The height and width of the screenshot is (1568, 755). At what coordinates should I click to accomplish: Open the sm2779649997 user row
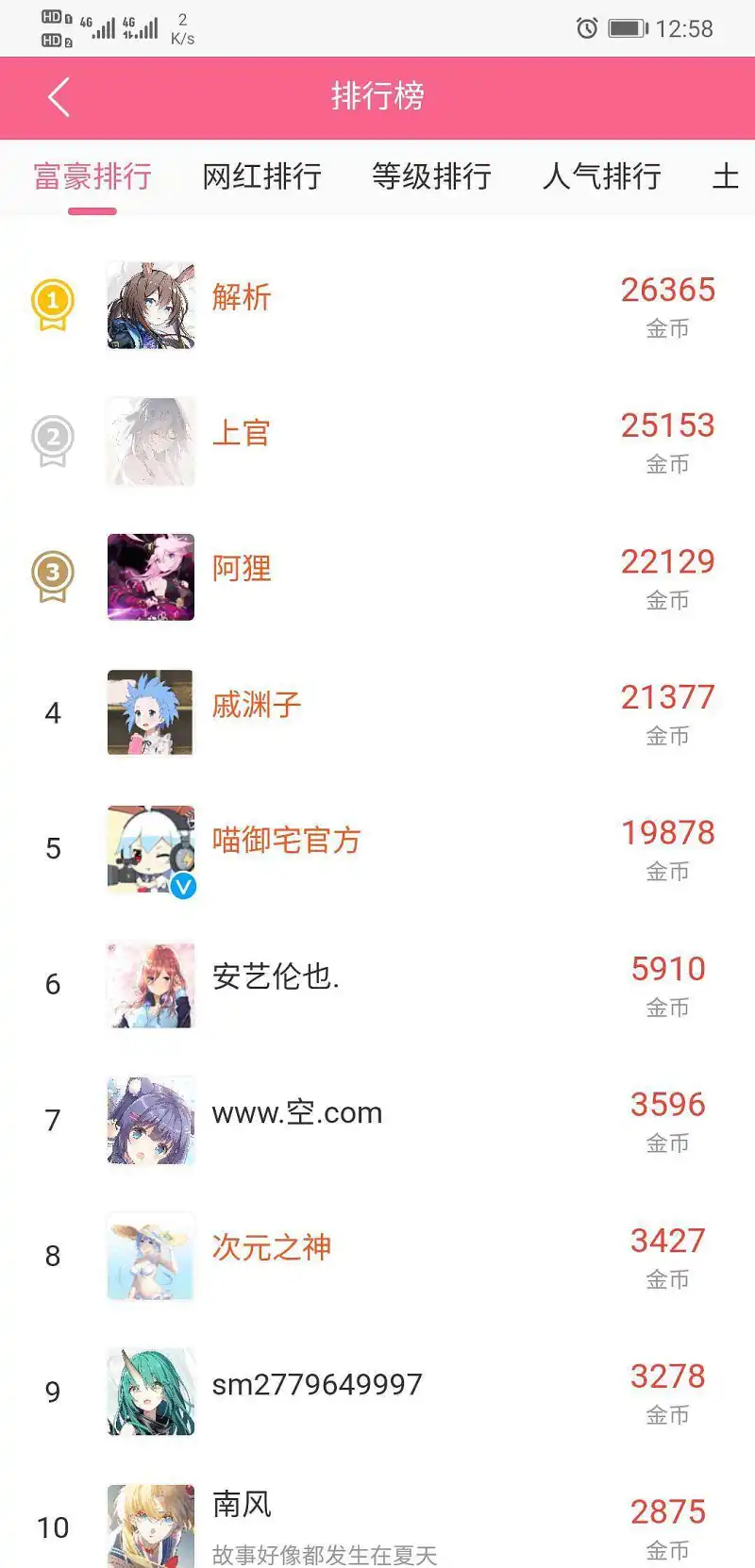click(x=377, y=1393)
